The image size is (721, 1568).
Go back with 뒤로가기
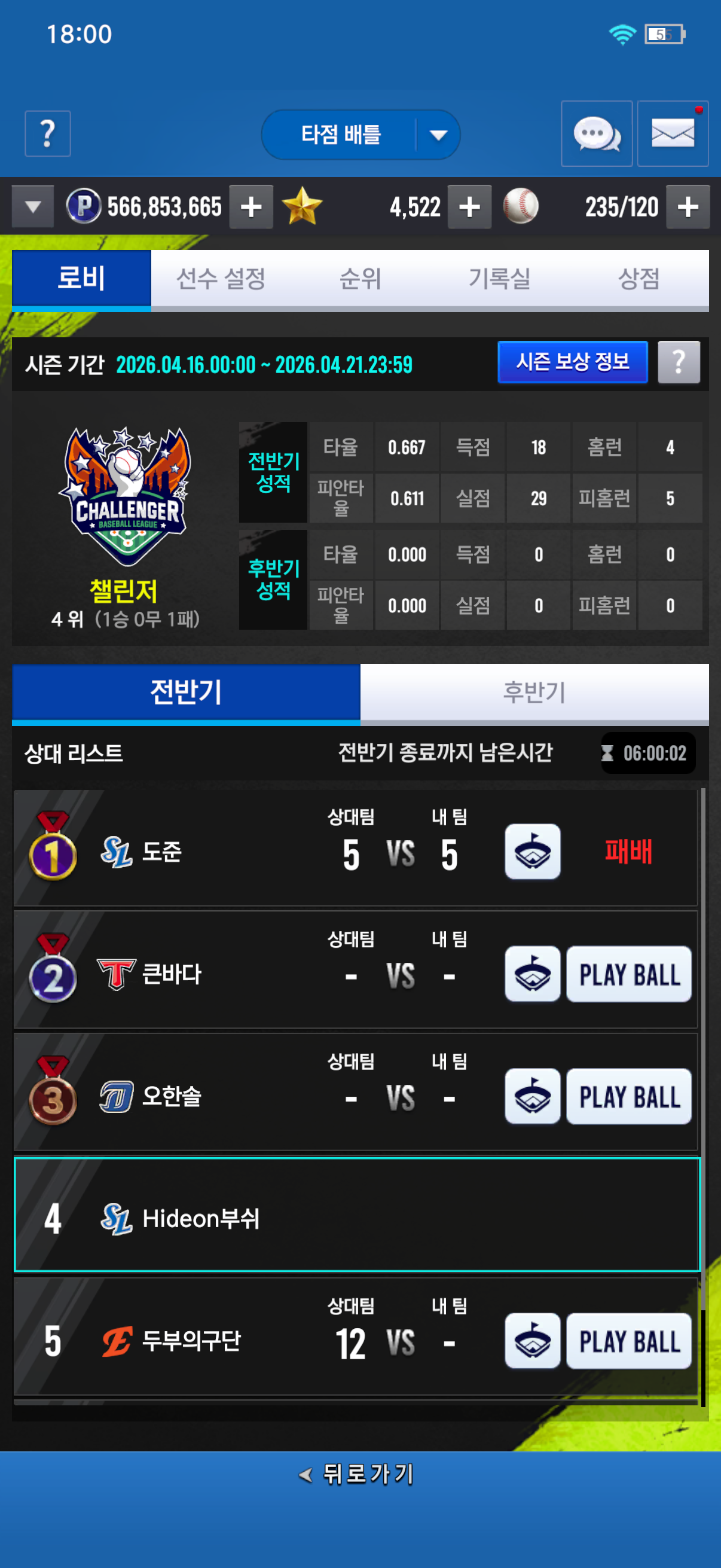tap(359, 1474)
